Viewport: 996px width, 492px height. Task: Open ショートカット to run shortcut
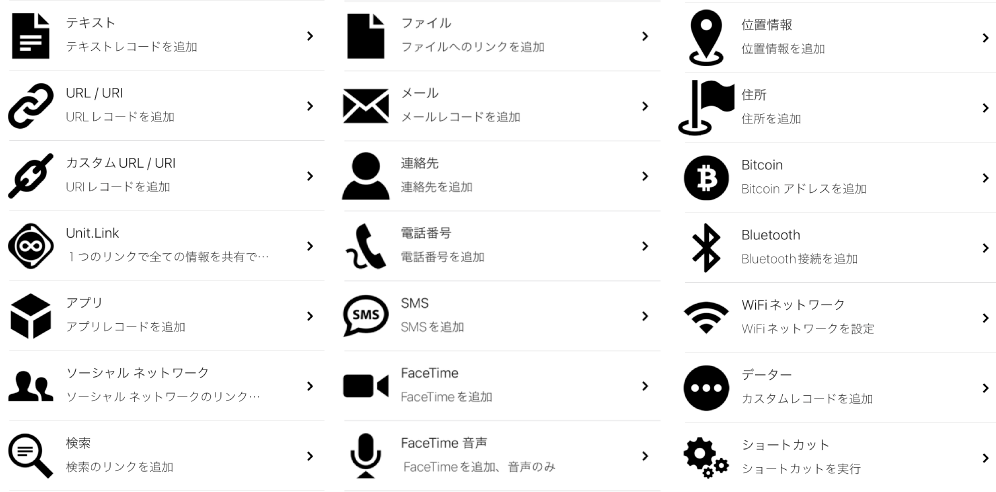(x=838, y=457)
